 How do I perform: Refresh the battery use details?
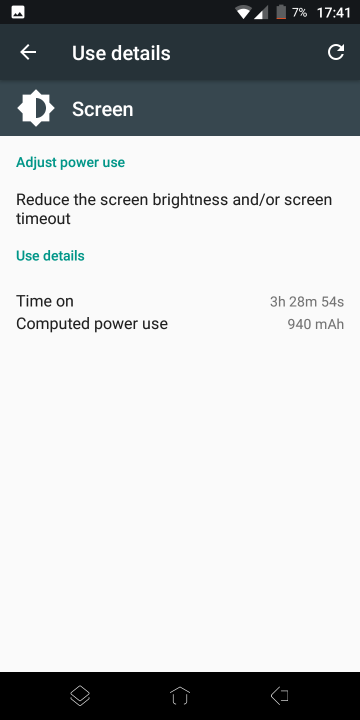pos(336,52)
